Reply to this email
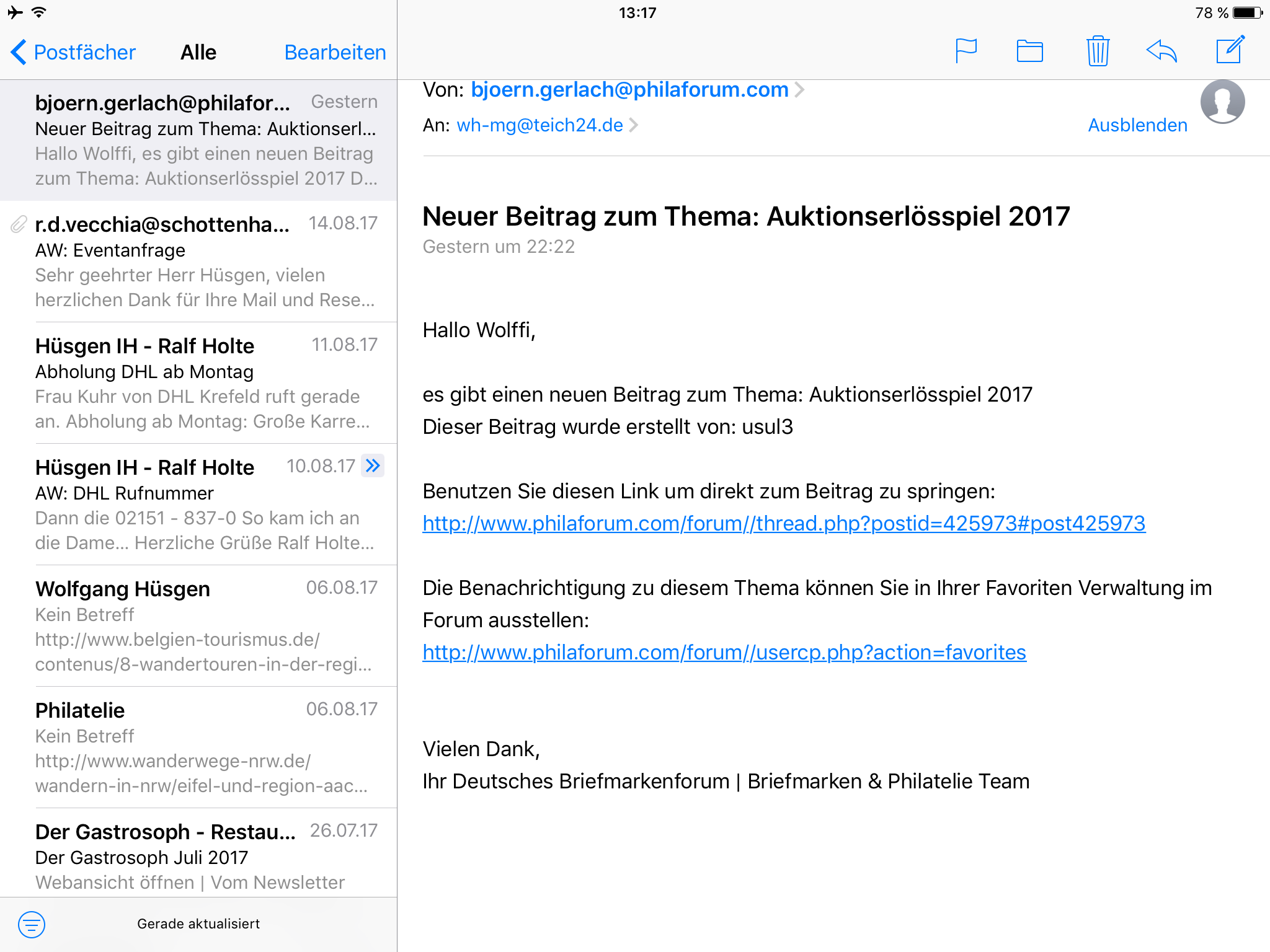 pos(1161,51)
